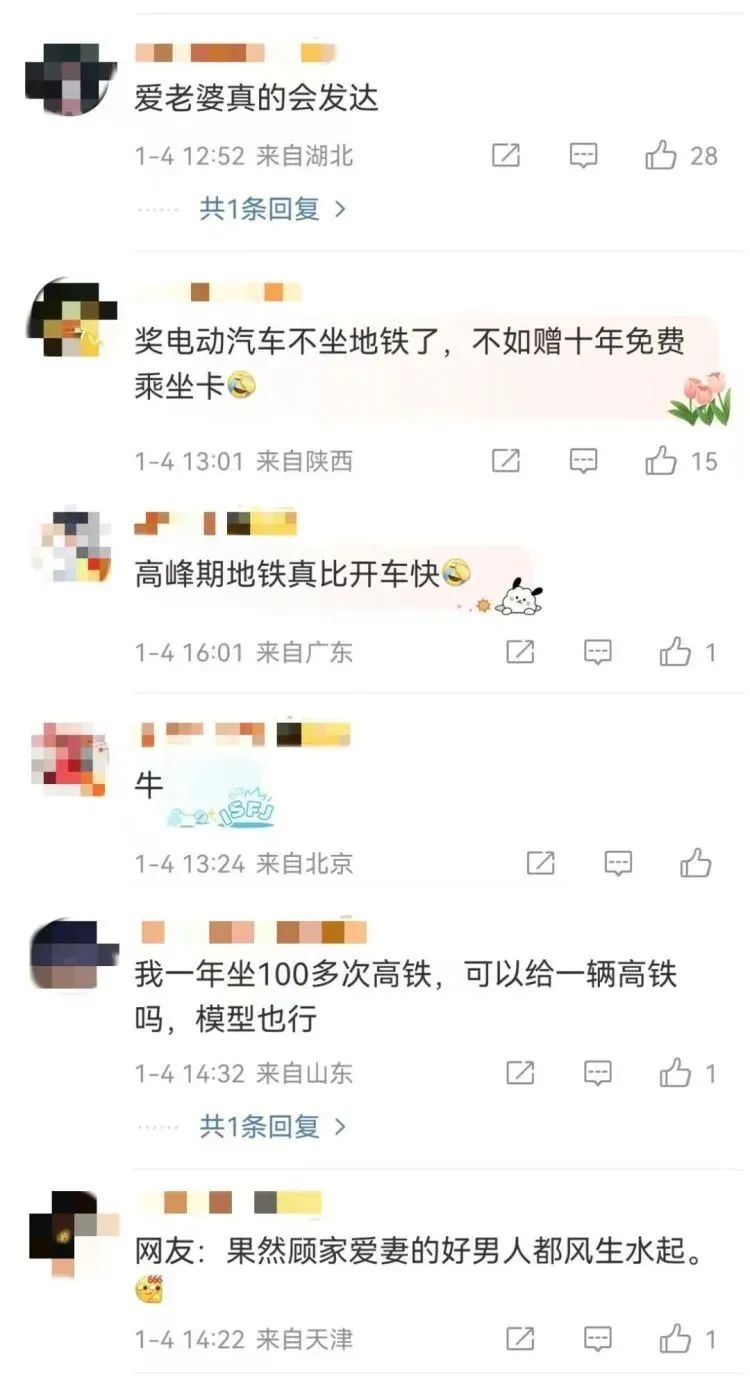Reply to the 牛 comment from 北京
Image resolution: width=750 pixels, height=1380 pixels.
[x=619, y=862]
